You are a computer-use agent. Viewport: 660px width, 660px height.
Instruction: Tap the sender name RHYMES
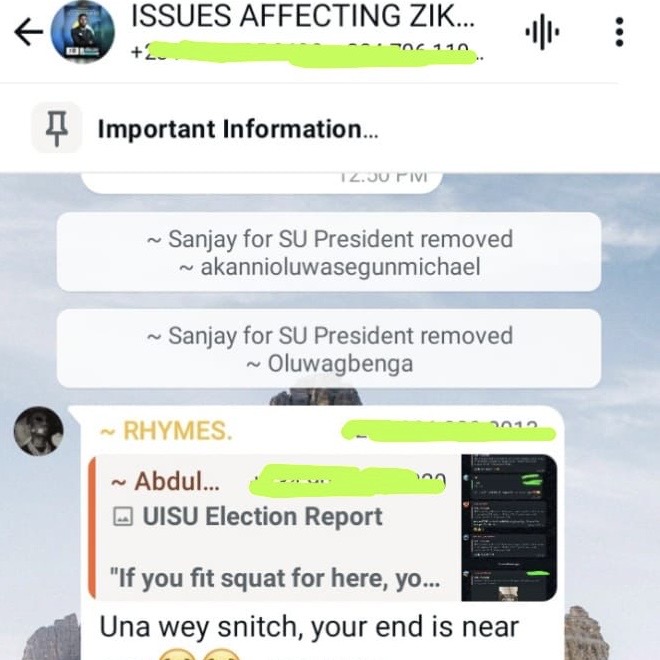pos(166,431)
